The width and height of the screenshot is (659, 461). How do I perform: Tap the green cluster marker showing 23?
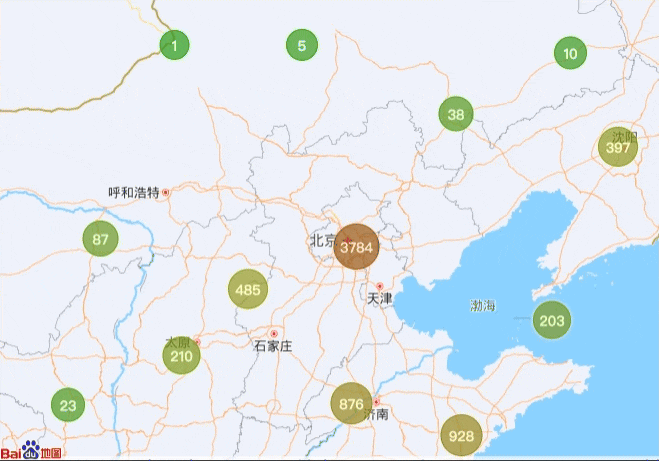click(68, 405)
